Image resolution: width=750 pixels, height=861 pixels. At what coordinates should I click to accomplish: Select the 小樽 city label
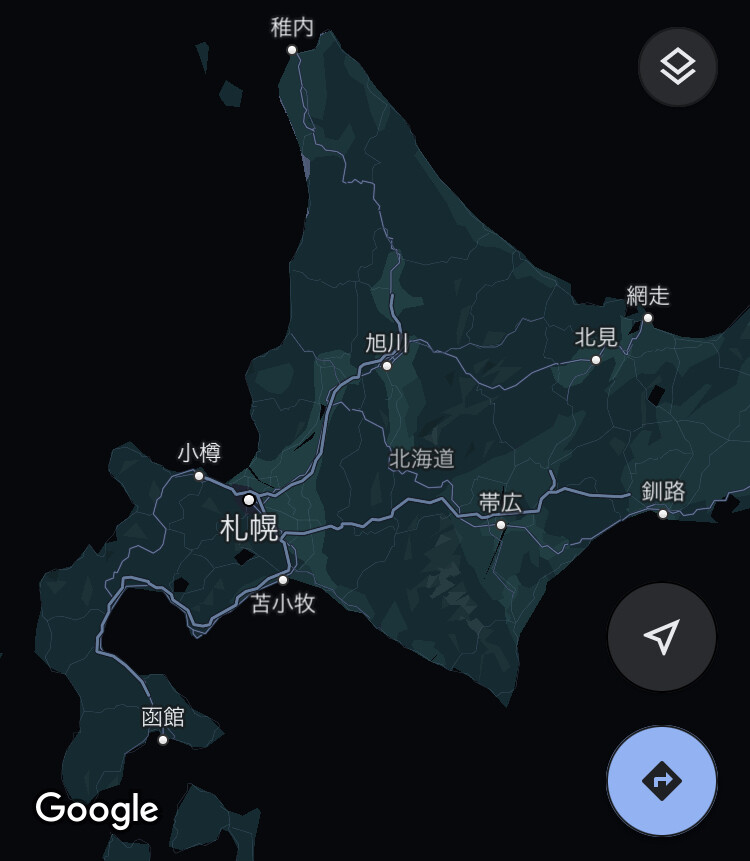pos(199,453)
